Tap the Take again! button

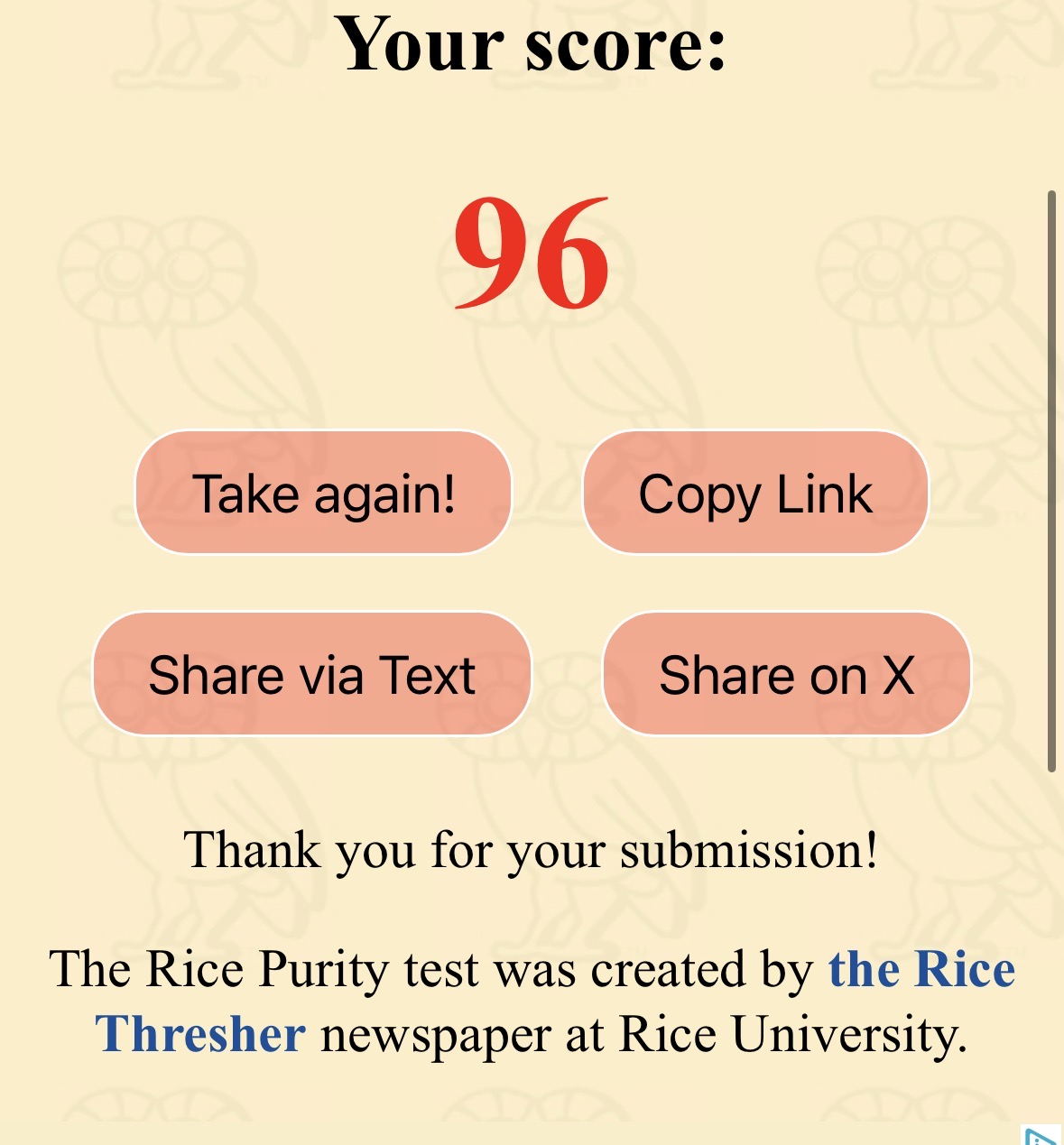pyautogui.click(x=323, y=493)
